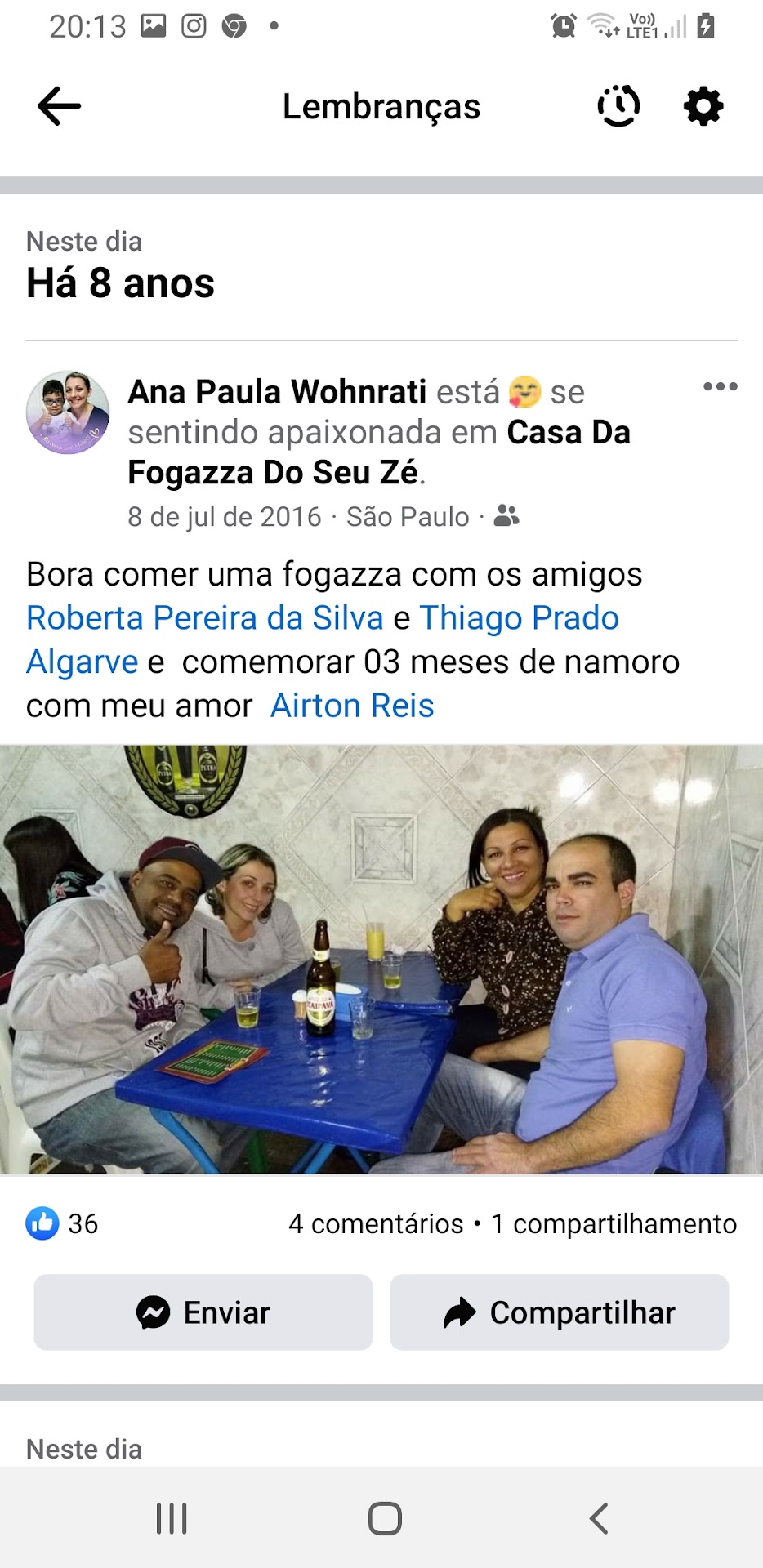The height and width of the screenshot is (1568, 763).
Task: Open Ana Paula Wohnrati's profile name
Action: pos(277,392)
